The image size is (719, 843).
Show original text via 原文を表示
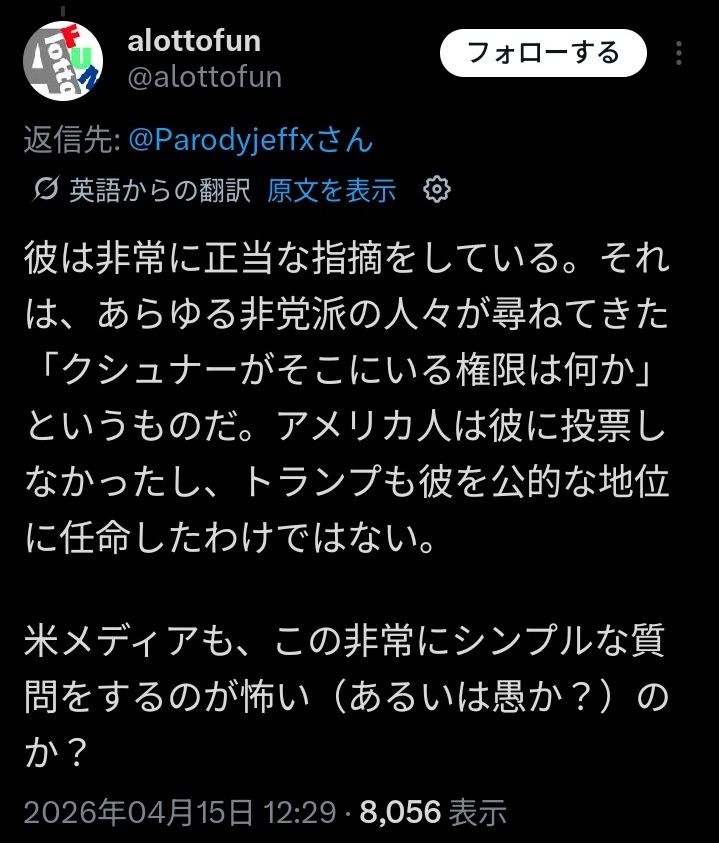331,190
